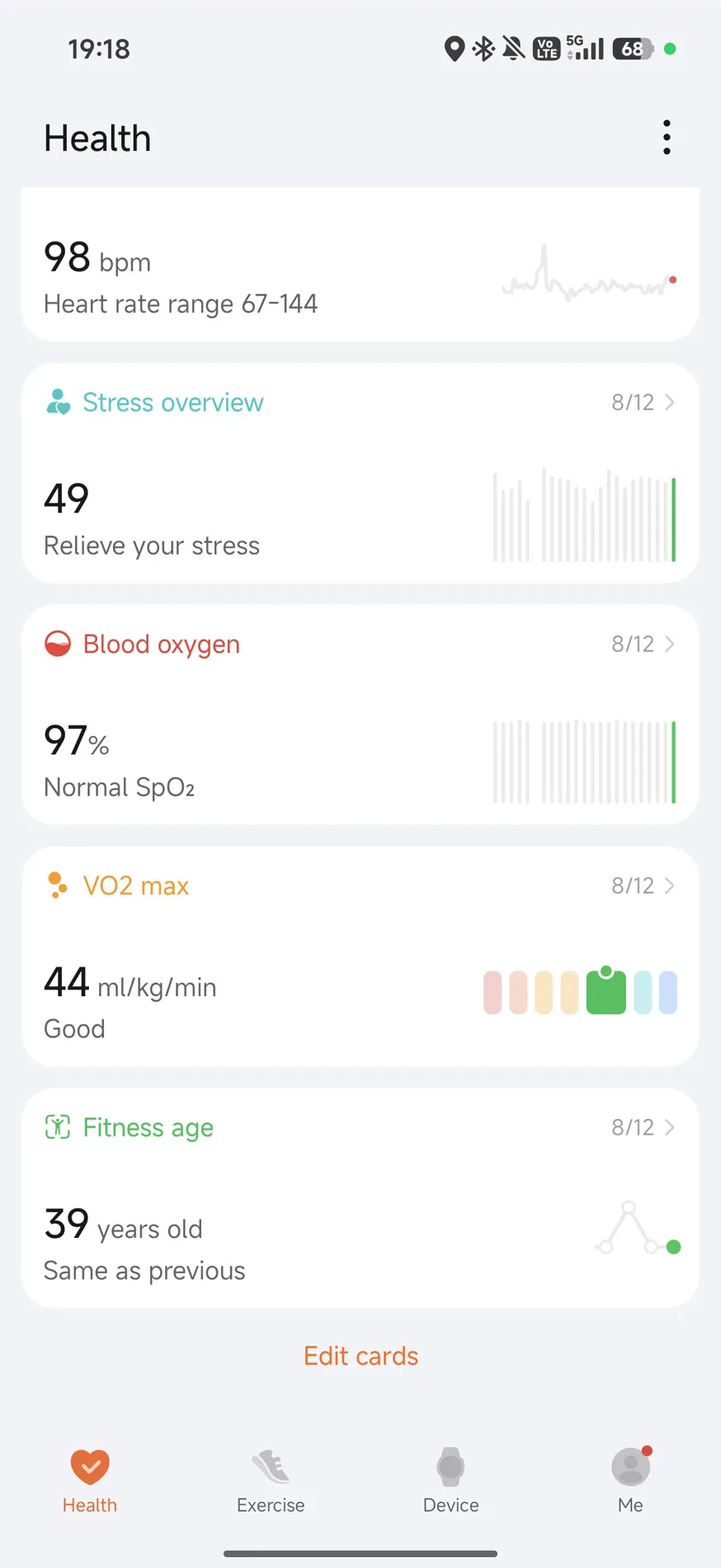The width and height of the screenshot is (721, 1568).
Task: Select the Health tab
Action: (x=90, y=1481)
